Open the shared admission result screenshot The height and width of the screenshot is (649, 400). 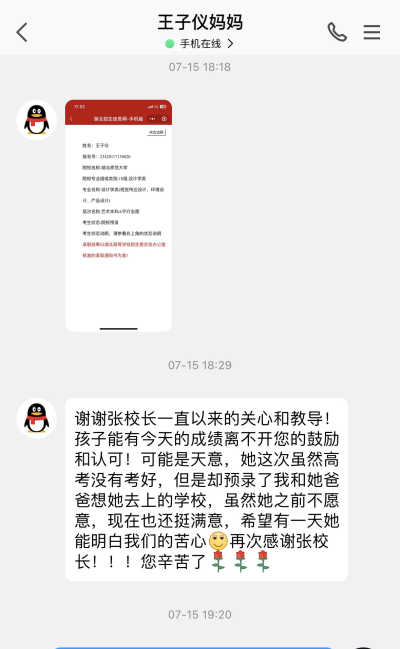[118, 215]
